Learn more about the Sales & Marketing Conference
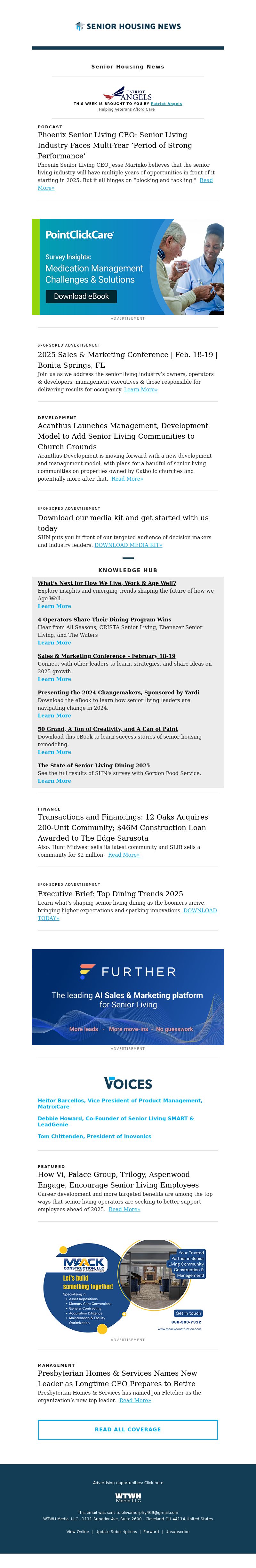 140,389
